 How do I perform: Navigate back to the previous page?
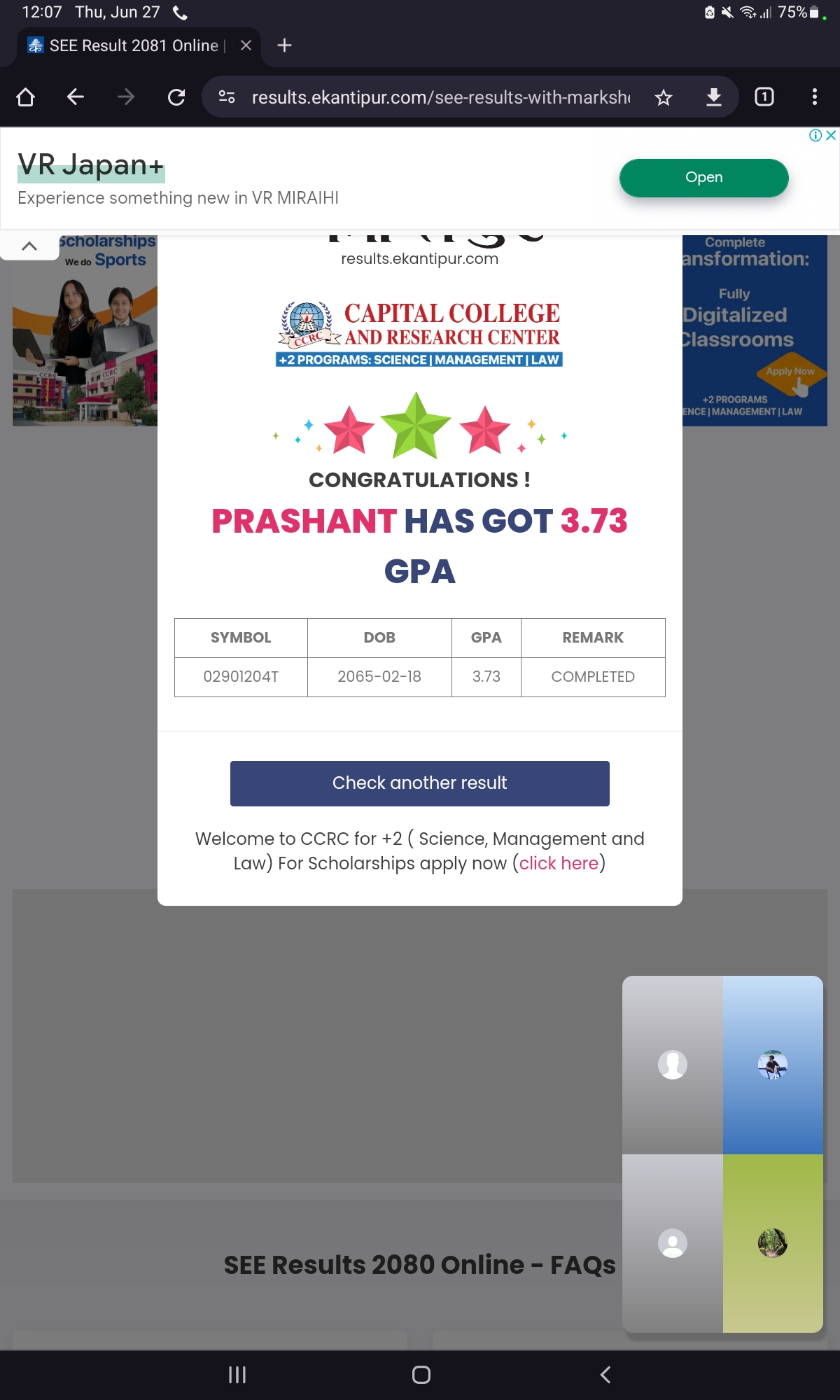coord(76,97)
